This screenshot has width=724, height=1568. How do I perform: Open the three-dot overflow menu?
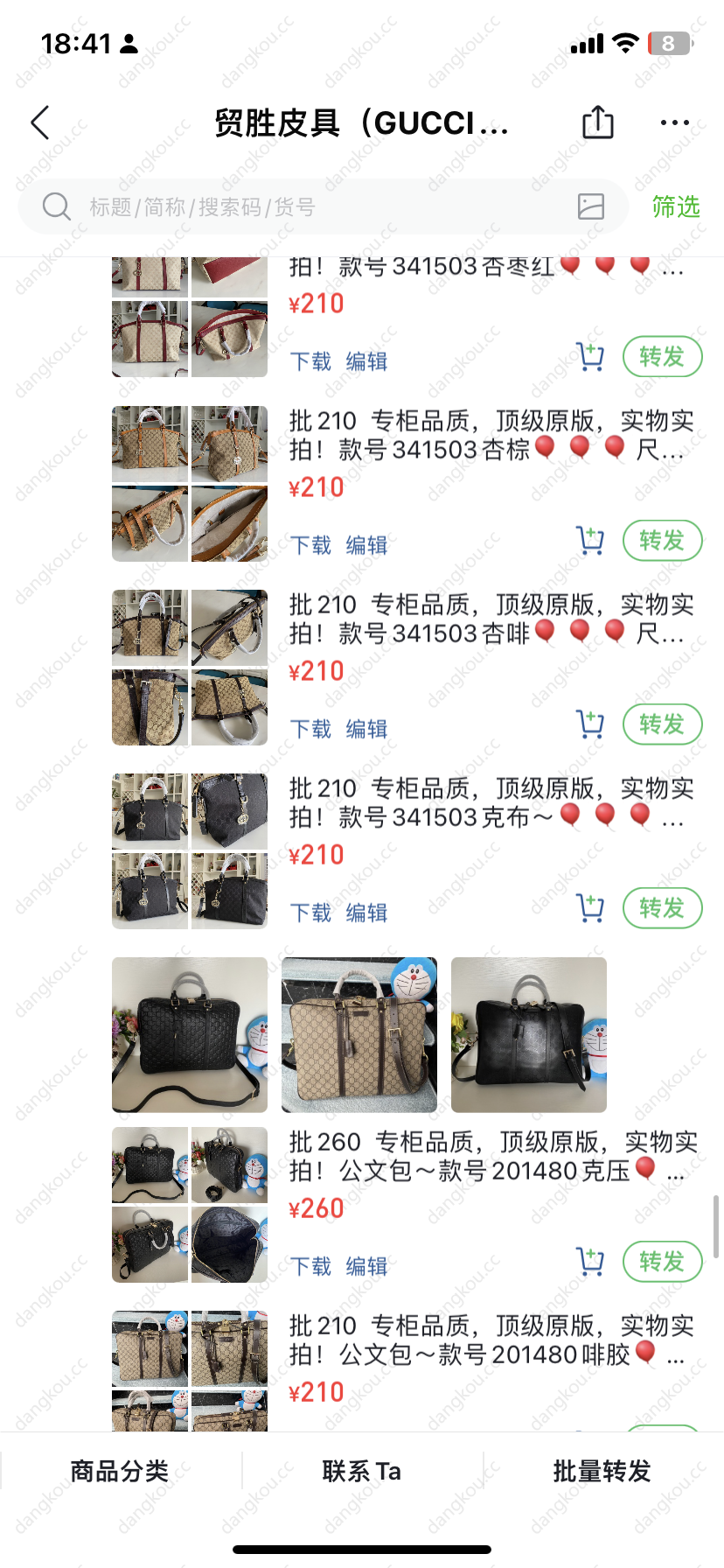point(674,123)
